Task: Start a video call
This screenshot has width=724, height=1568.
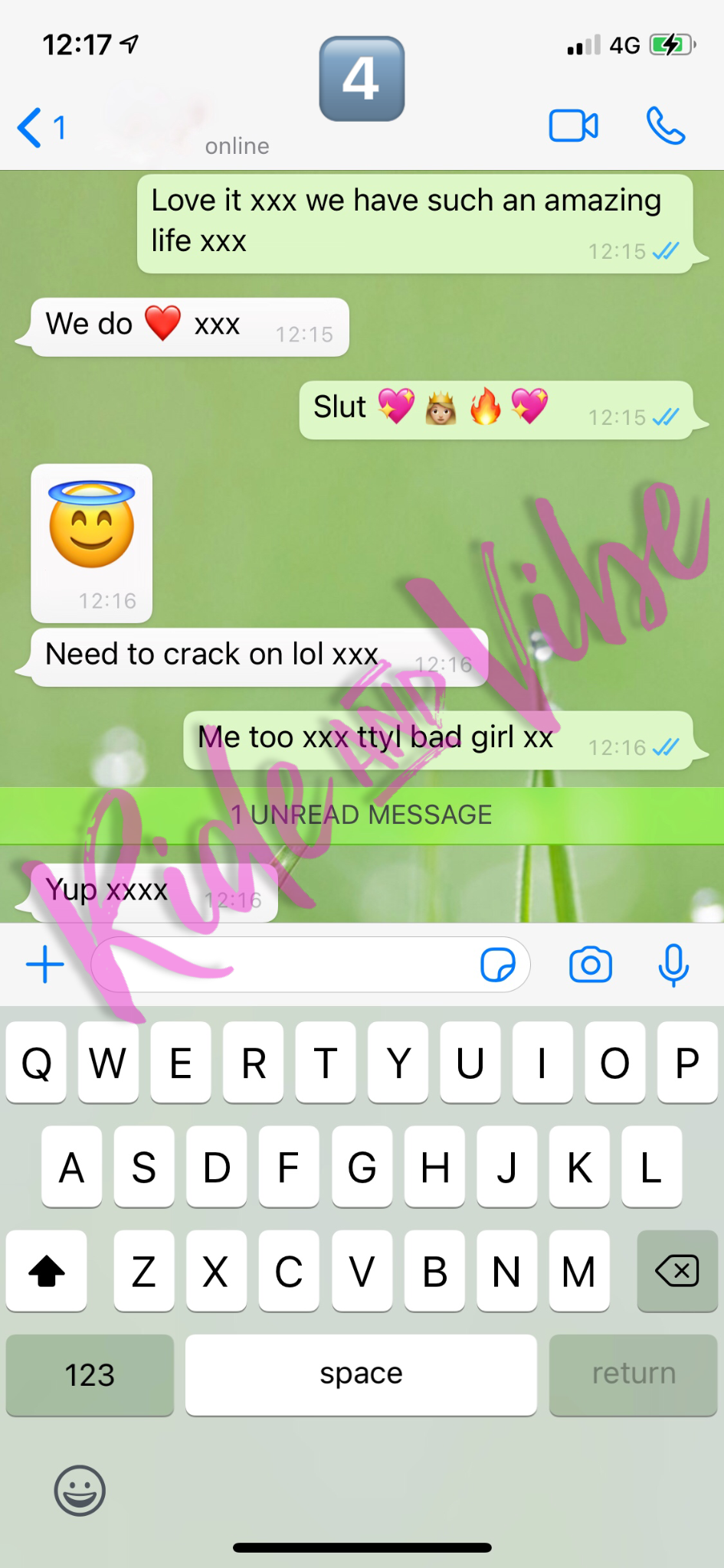Action: pos(573,126)
